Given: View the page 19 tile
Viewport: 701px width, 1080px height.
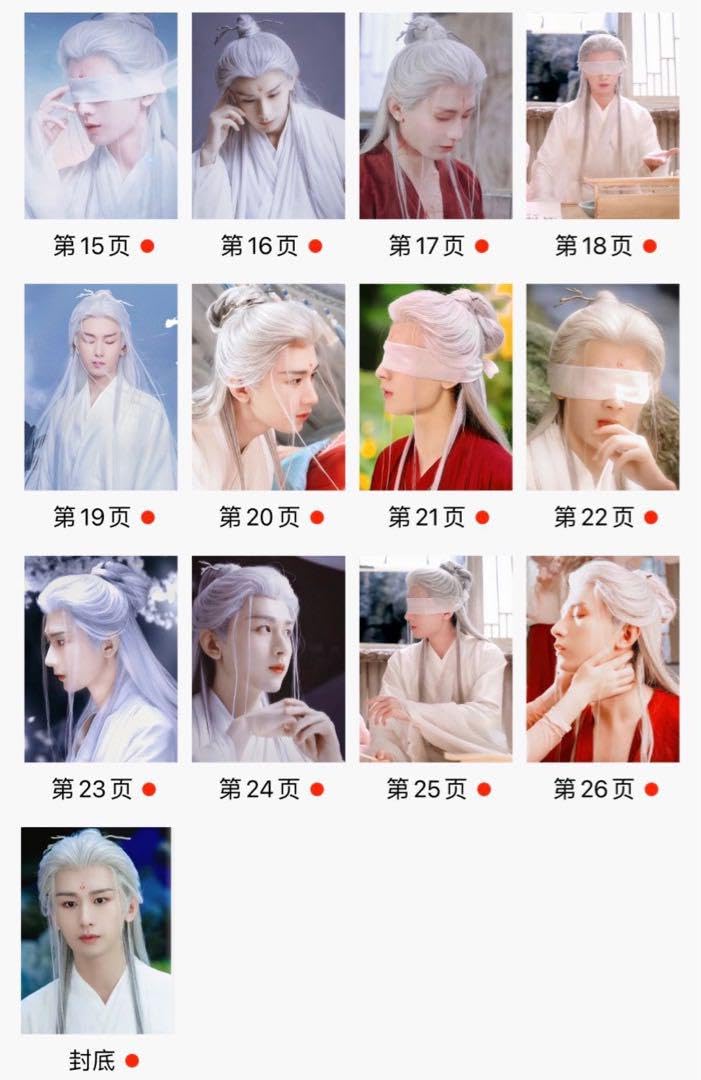Looking at the screenshot, I should click(101, 387).
